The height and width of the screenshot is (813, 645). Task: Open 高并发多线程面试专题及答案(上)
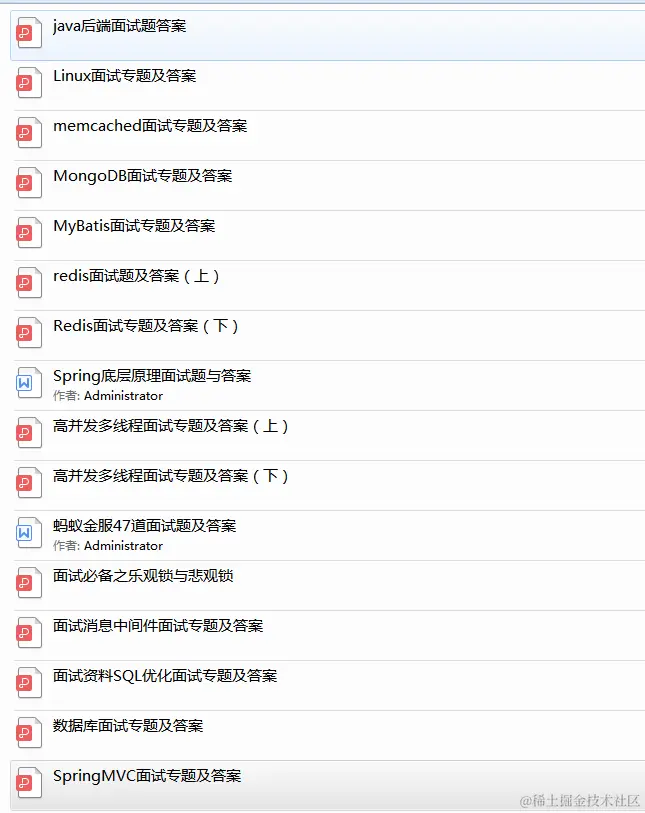pyautogui.click(x=171, y=426)
